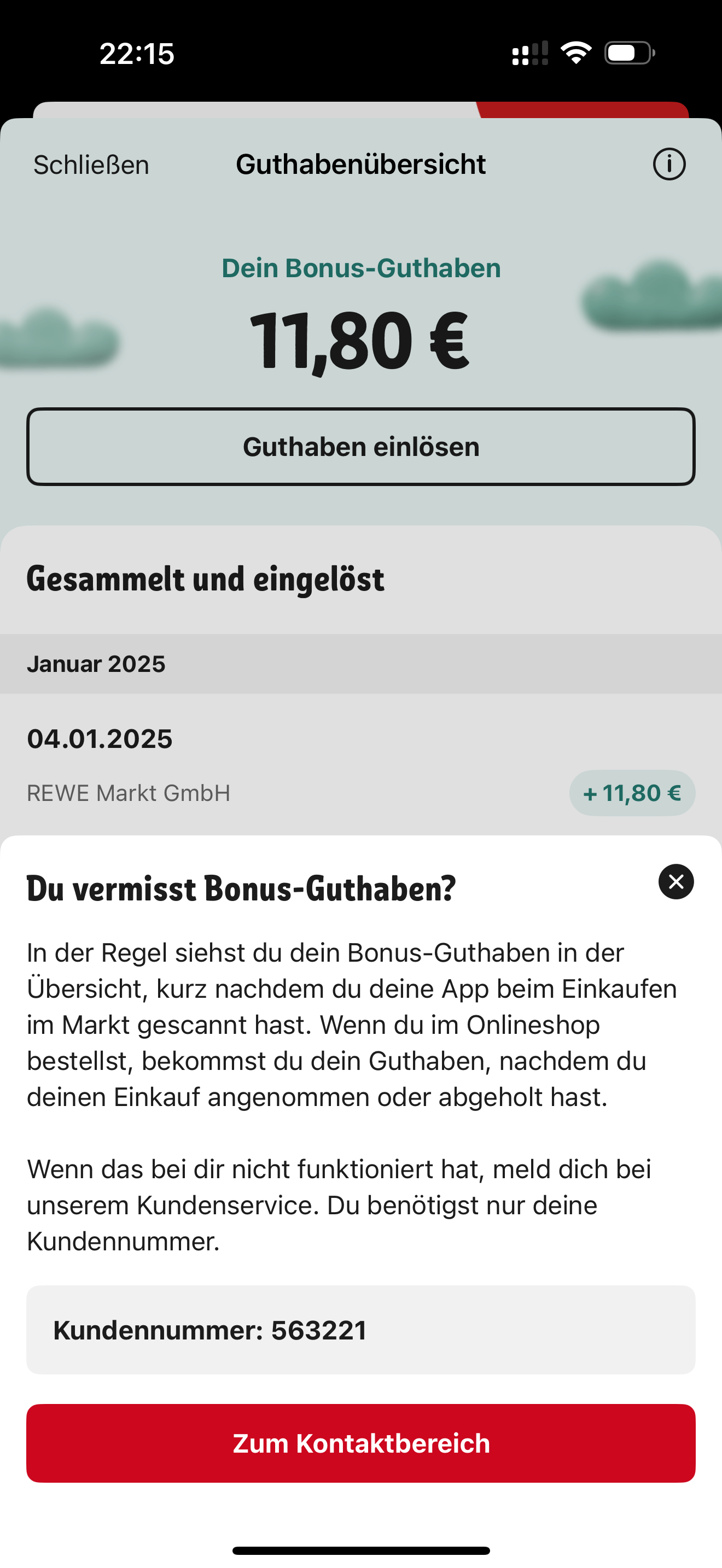Open the 04.01.2025 REWE Markt GmbH entry
Viewport: 722px width, 1568px height.
click(361, 765)
